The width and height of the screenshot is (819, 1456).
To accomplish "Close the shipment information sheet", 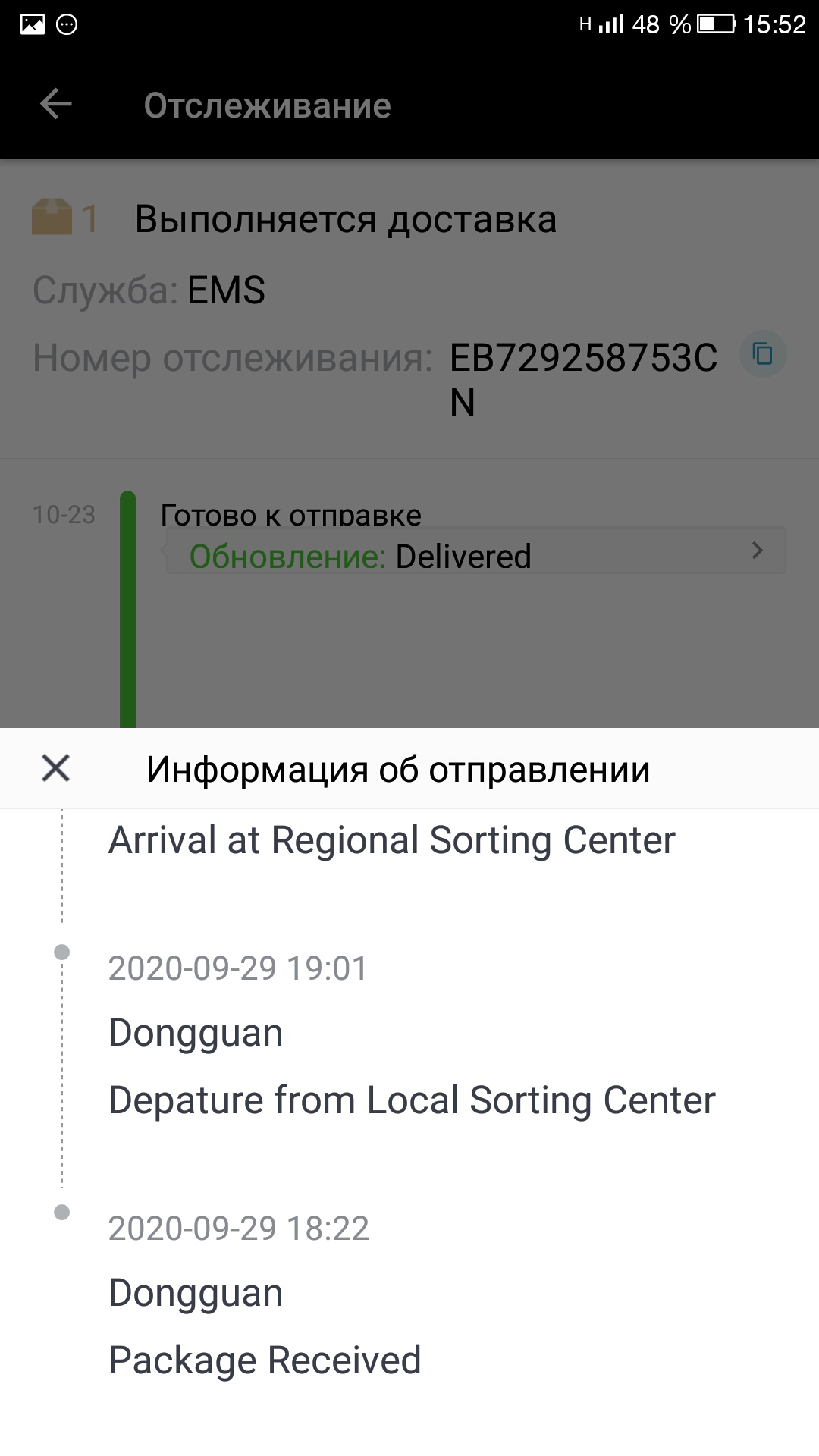I will click(56, 768).
